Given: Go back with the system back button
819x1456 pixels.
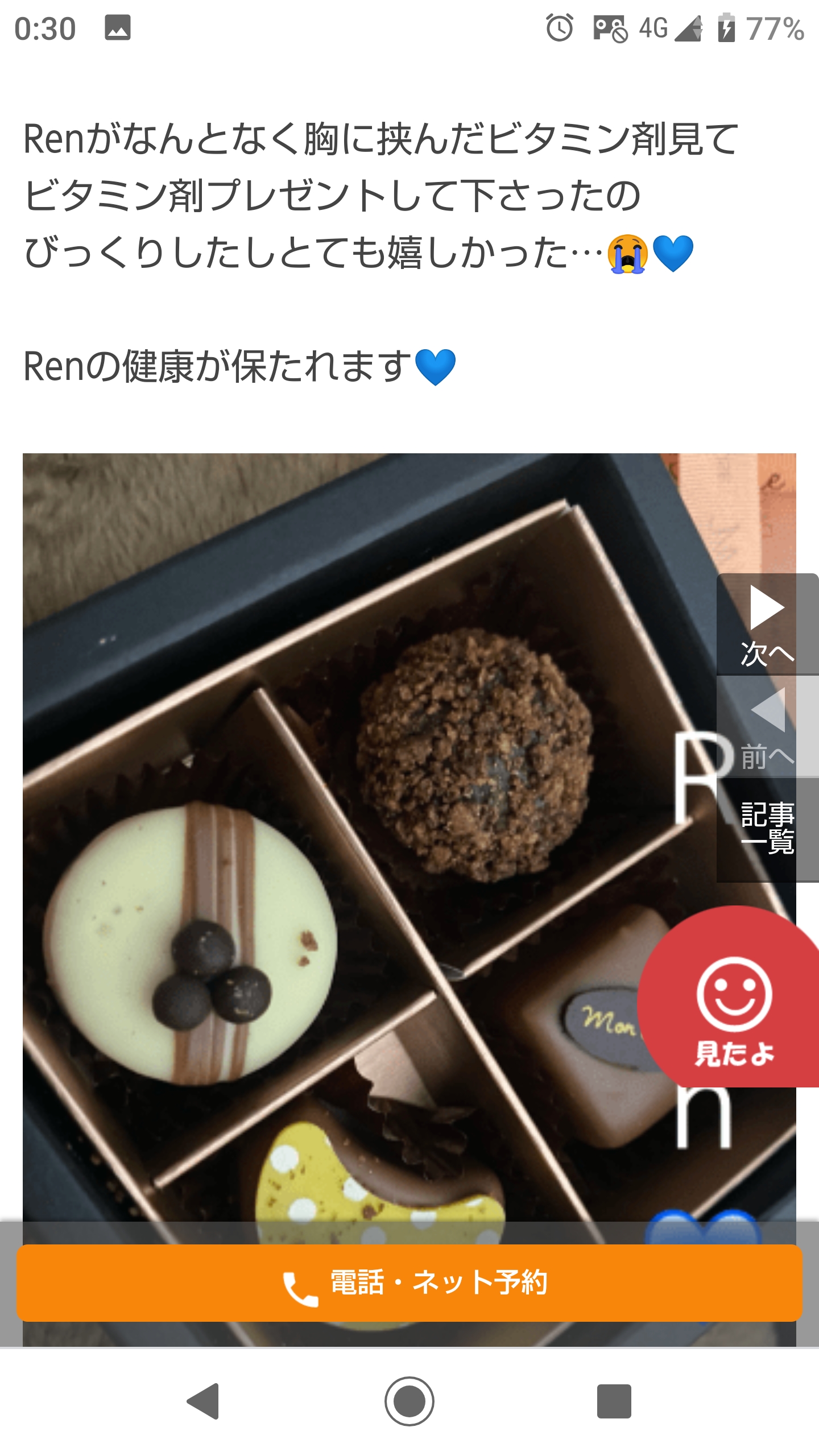Looking at the screenshot, I should 204,1401.
